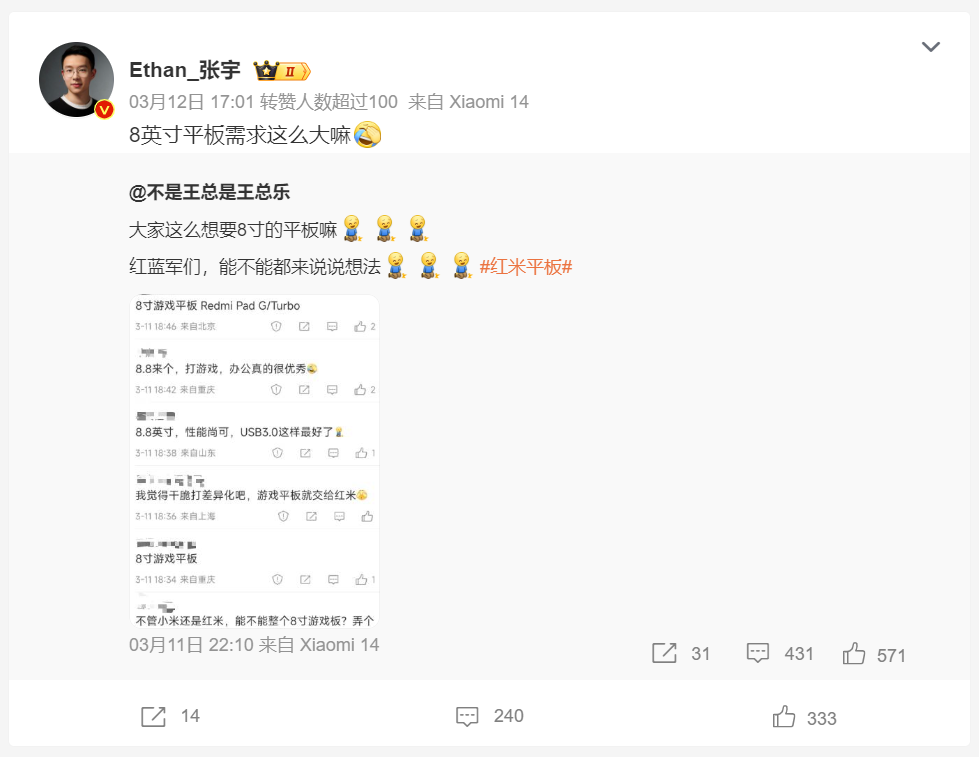Open the #红米平板# hashtag
The height and width of the screenshot is (757, 979).
point(525,267)
